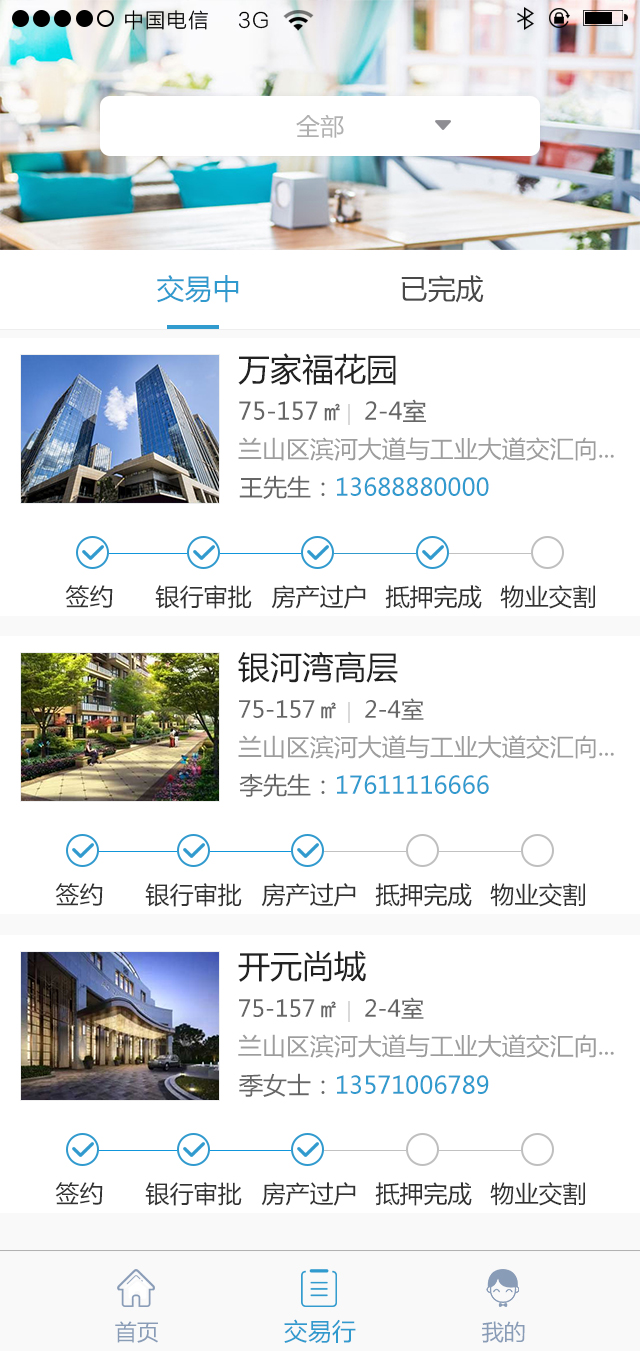Expand the 全部 filter dropdown
Screen dimensions: 640x1351
320,126
